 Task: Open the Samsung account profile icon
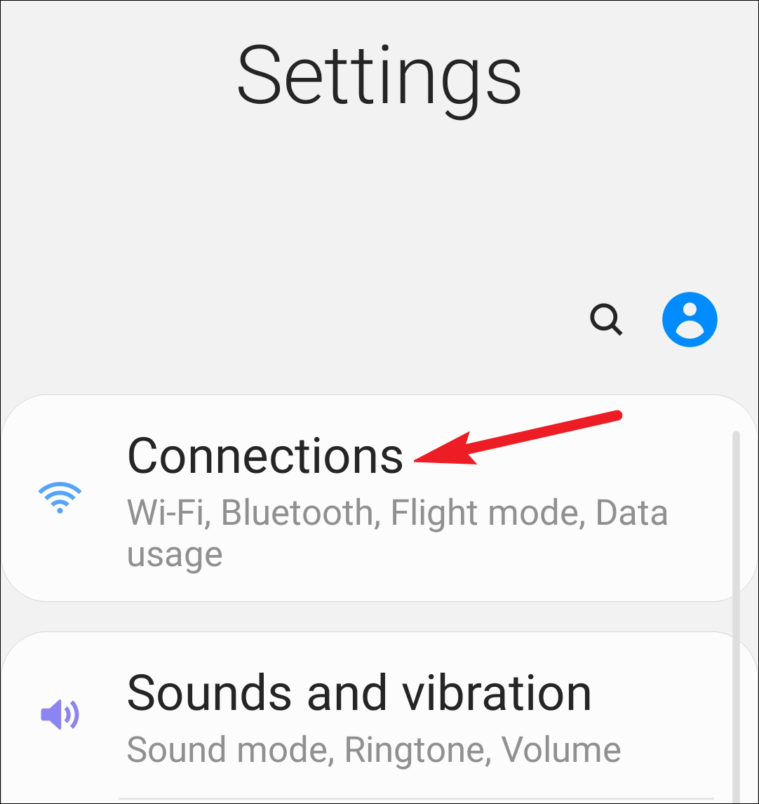click(x=689, y=320)
